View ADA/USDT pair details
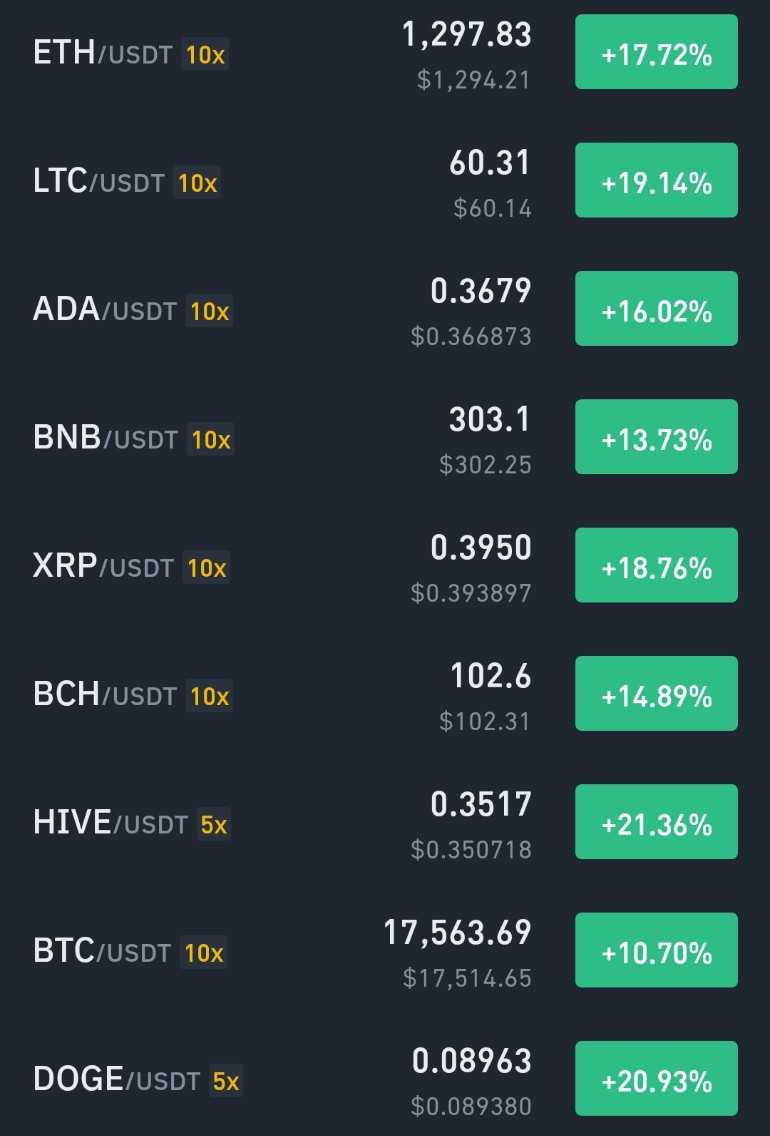Image resolution: width=770 pixels, height=1136 pixels. (385, 309)
